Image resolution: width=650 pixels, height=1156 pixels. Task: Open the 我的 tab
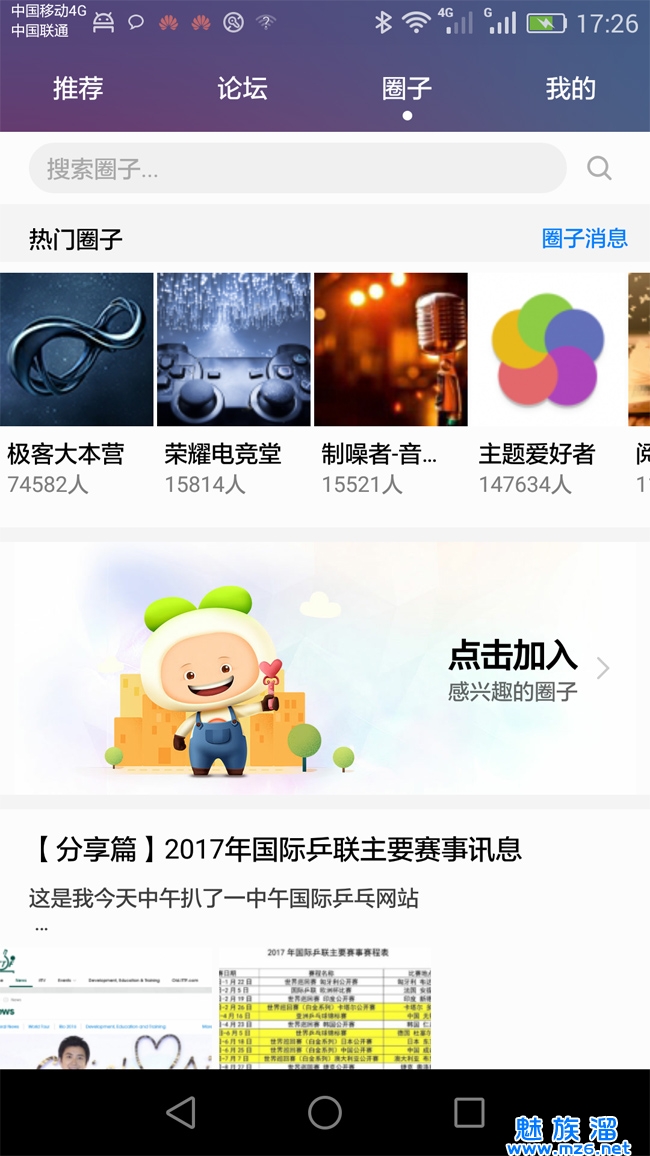coord(570,89)
